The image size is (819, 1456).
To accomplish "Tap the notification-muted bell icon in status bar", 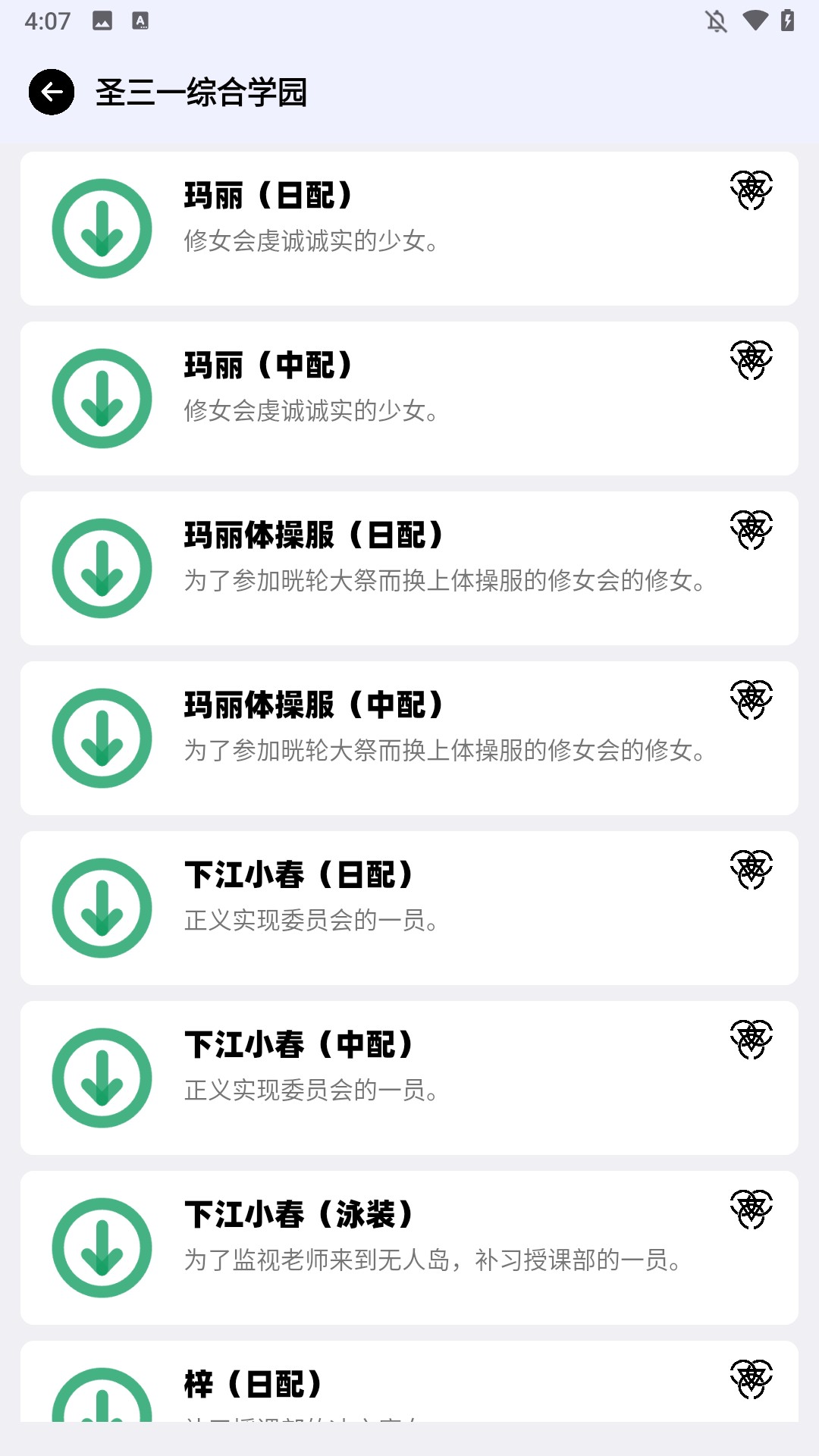I will pyautogui.click(x=716, y=22).
